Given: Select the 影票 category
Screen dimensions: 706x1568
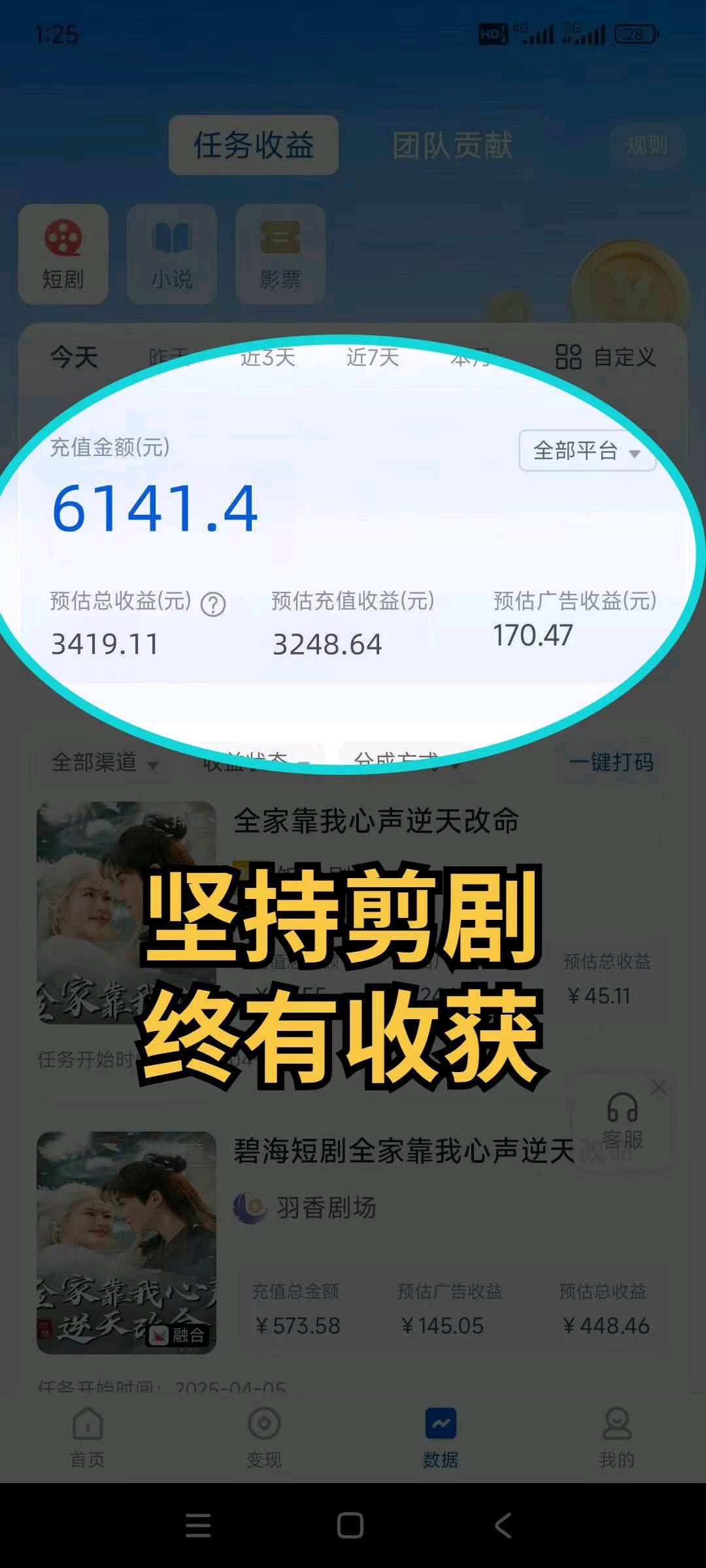Looking at the screenshot, I should [x=280, y=254].
